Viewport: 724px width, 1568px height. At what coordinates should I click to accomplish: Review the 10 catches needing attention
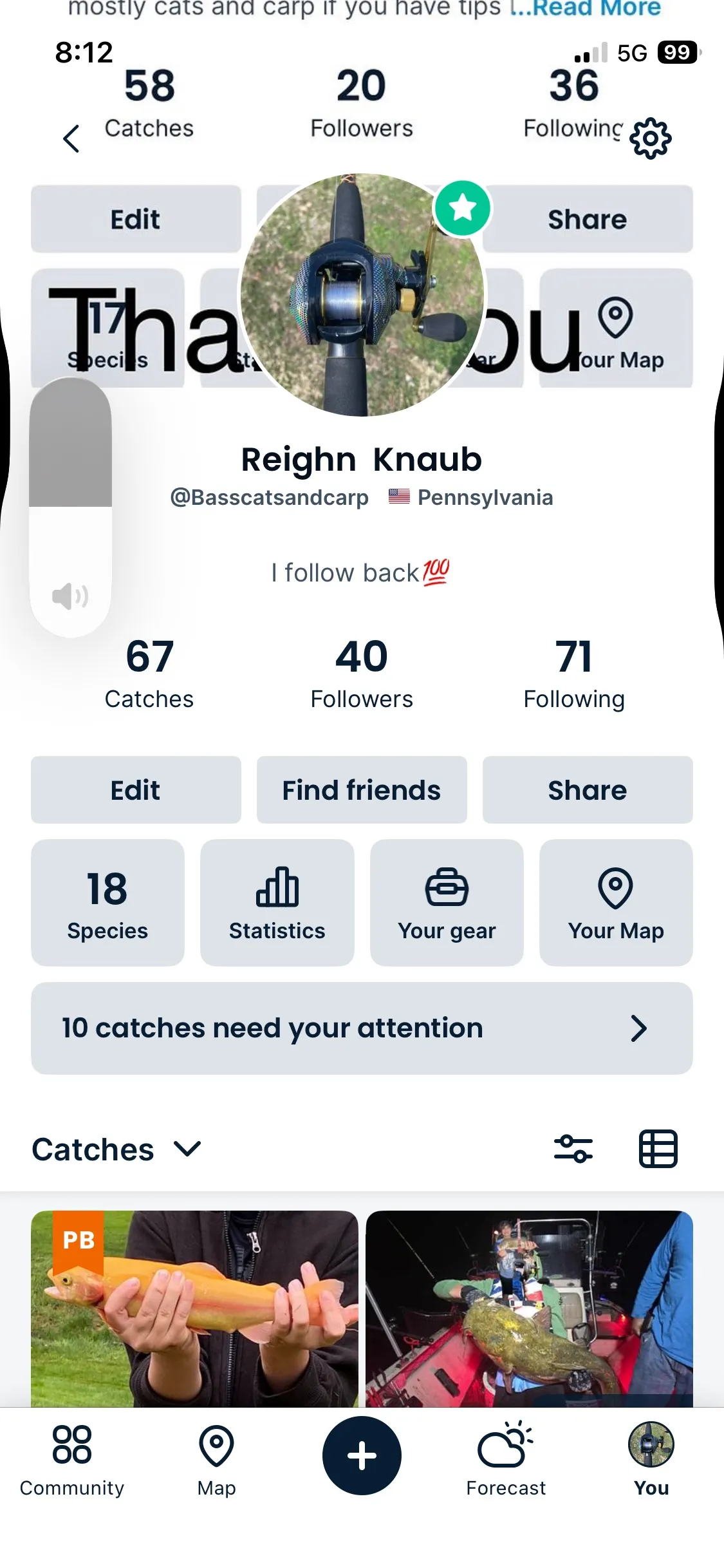(362, 1028)
